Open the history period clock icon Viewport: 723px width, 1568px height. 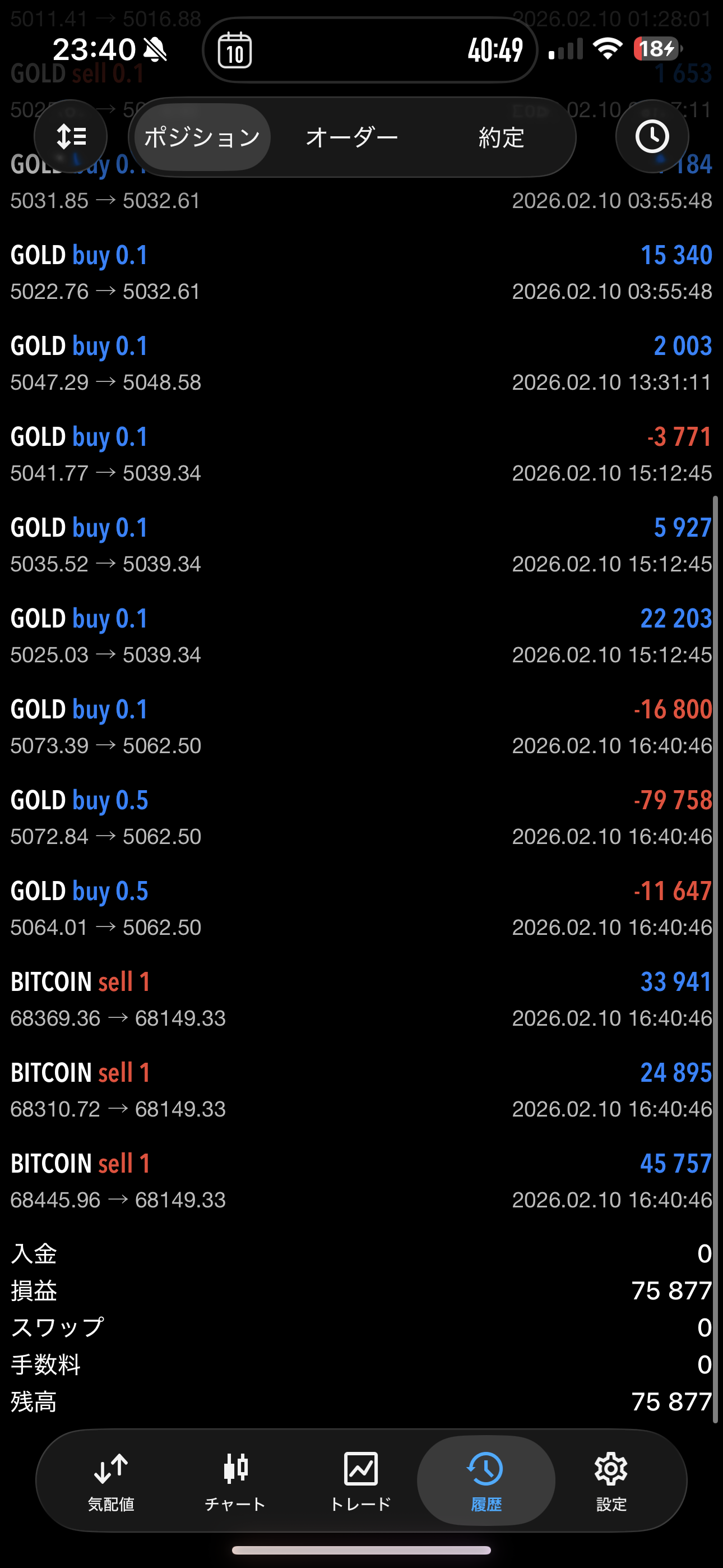(x=652, y=136)
